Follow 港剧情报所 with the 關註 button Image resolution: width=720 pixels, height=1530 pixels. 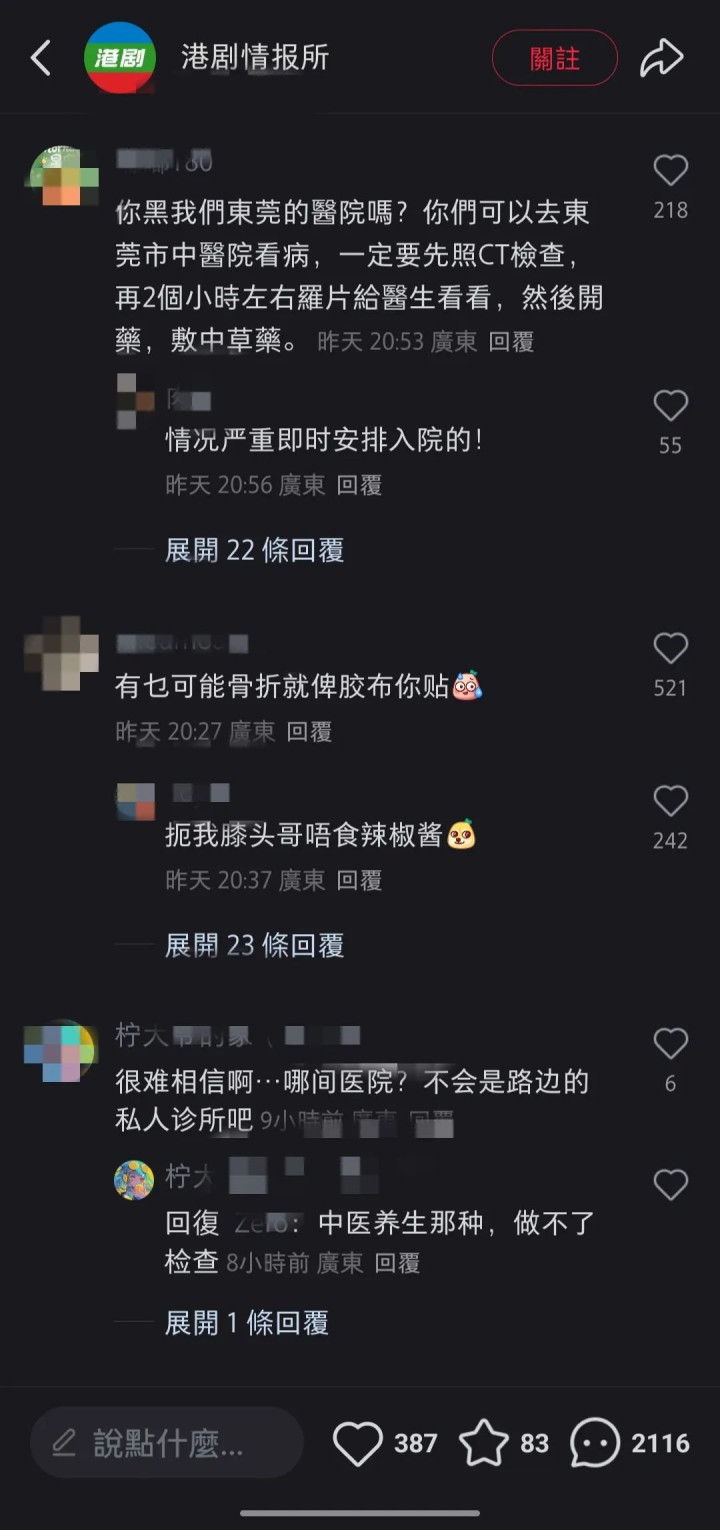point(554,58)
